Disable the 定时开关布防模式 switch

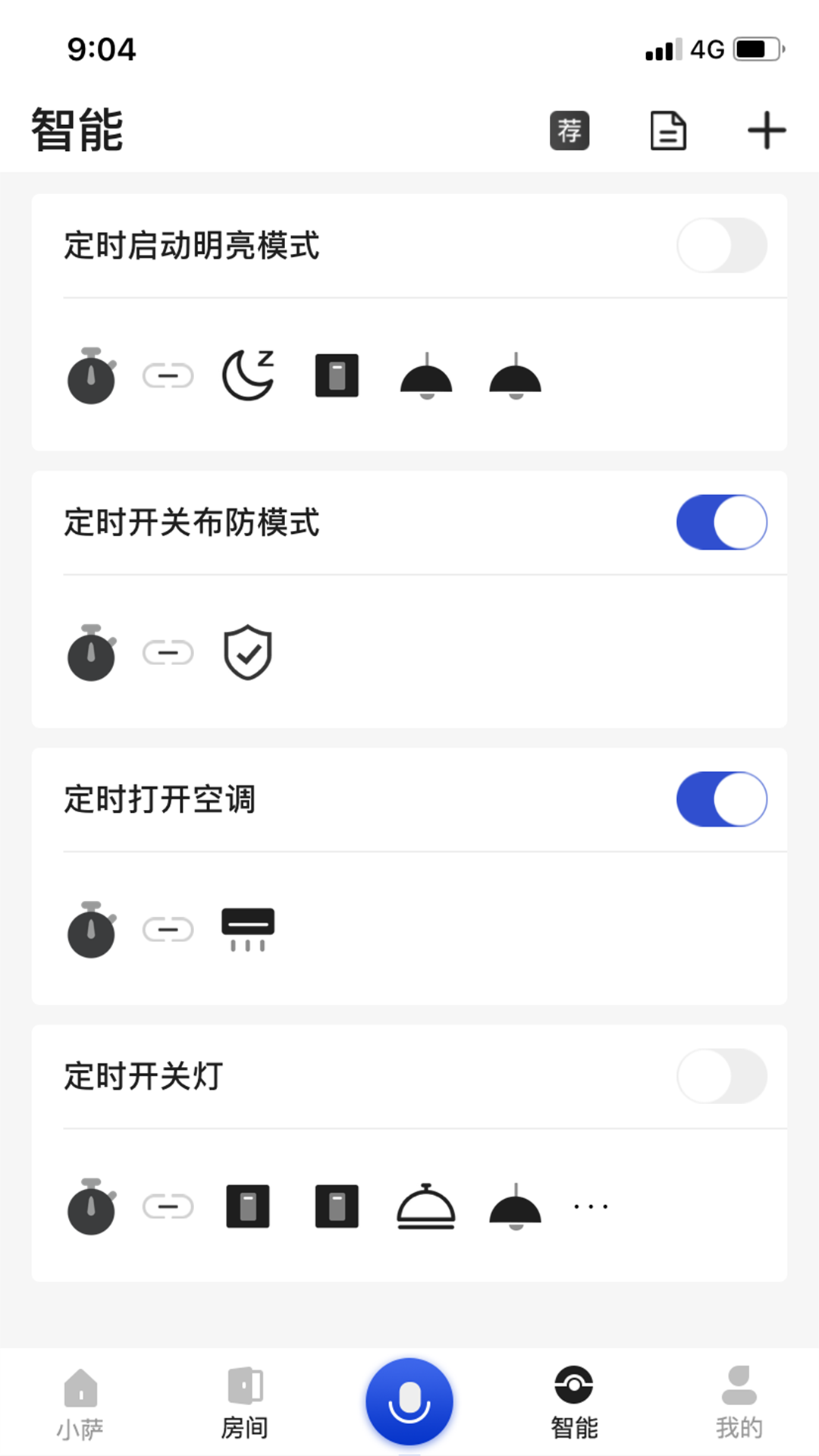721,522
